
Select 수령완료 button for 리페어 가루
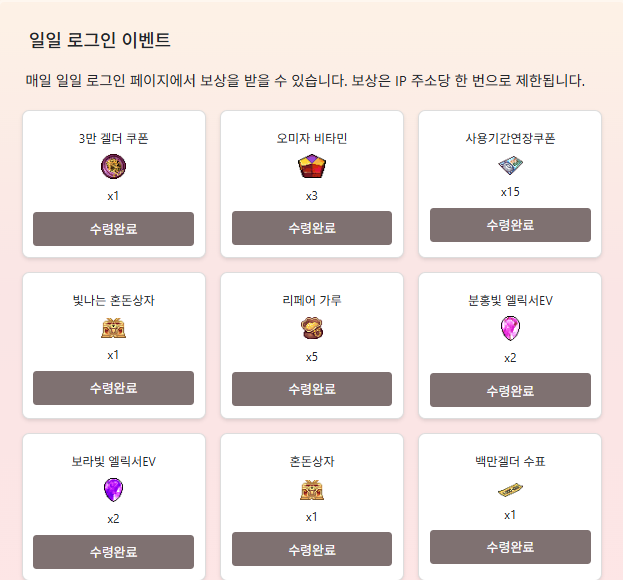(x=312, y=388)
